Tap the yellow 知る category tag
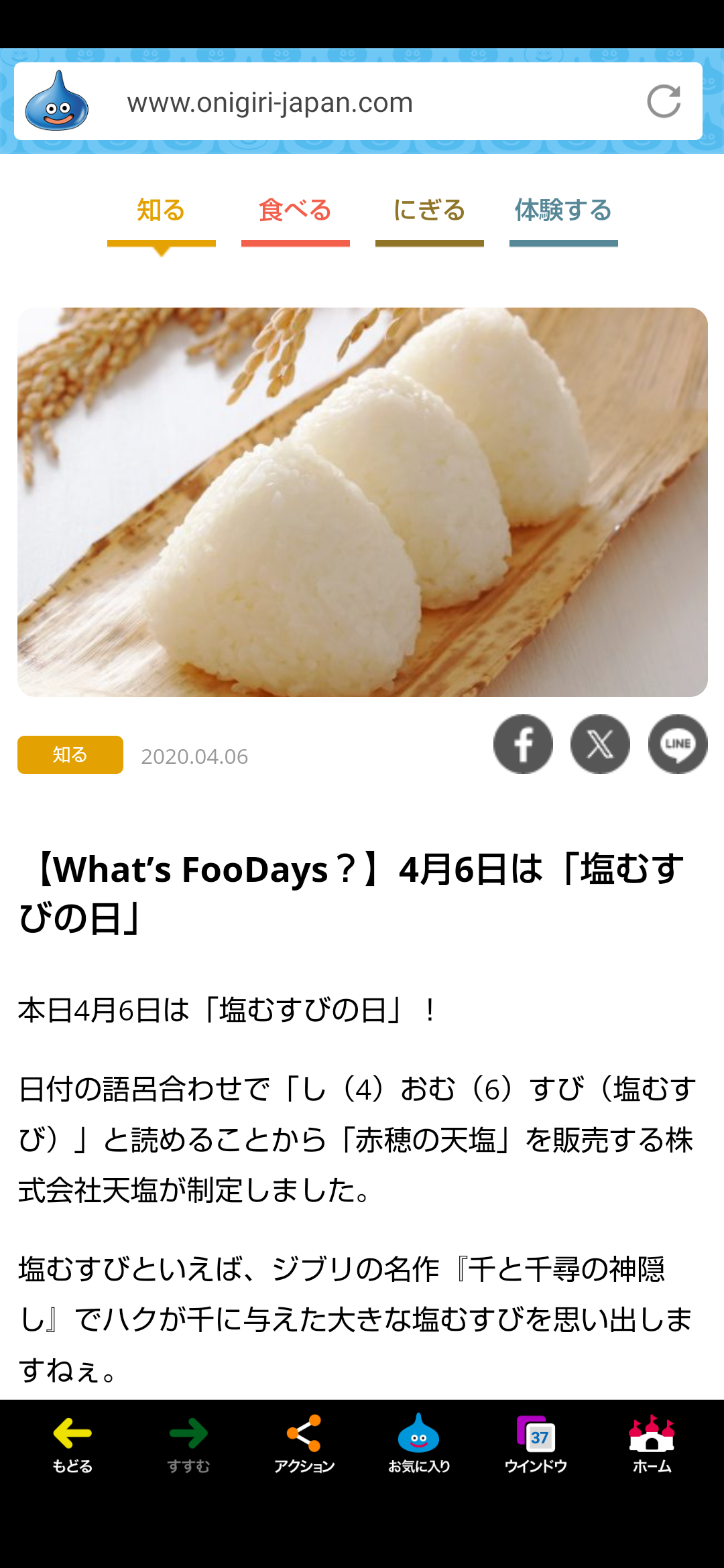This screenshot has width=724, height=1568. [x=70, y=755]
